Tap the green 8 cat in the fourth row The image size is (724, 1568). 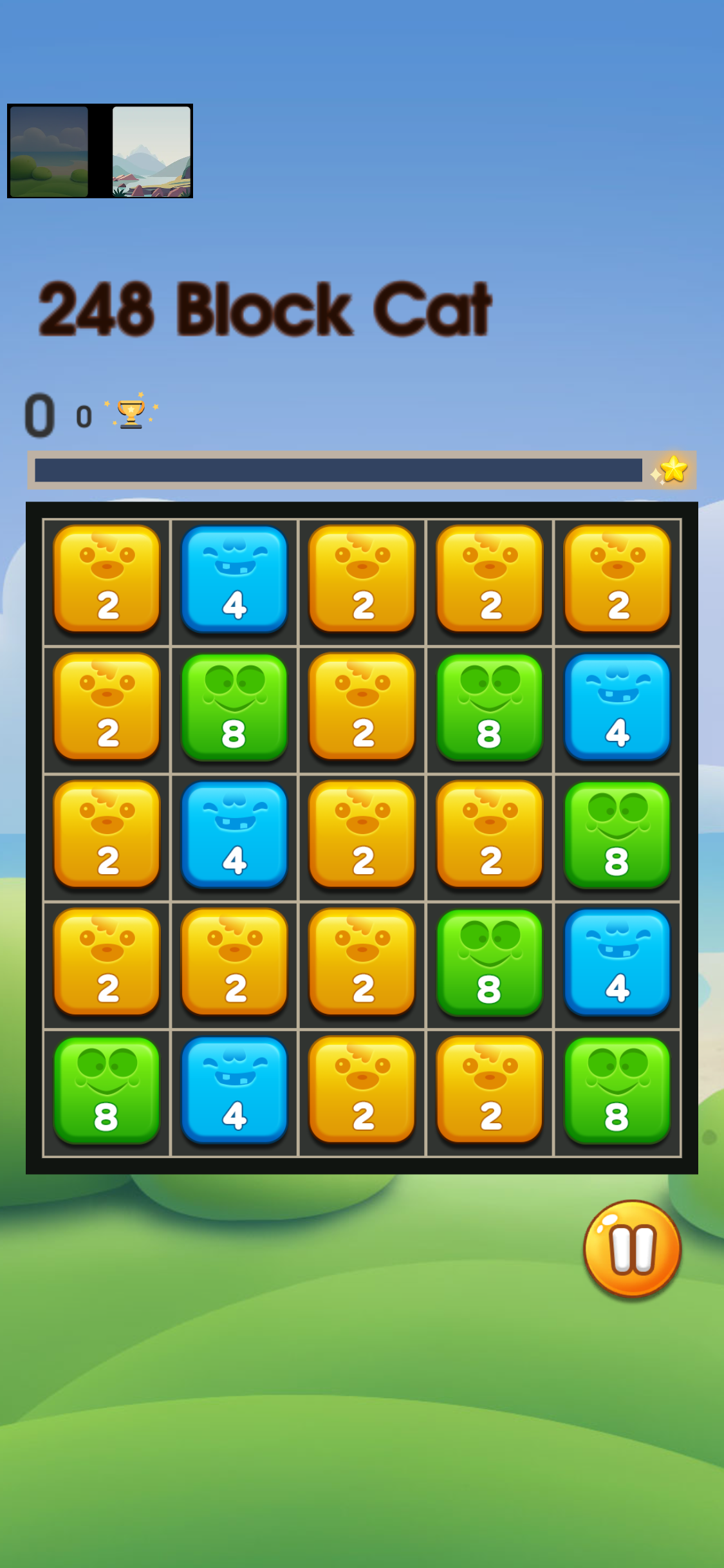click(x=490, y=964)
